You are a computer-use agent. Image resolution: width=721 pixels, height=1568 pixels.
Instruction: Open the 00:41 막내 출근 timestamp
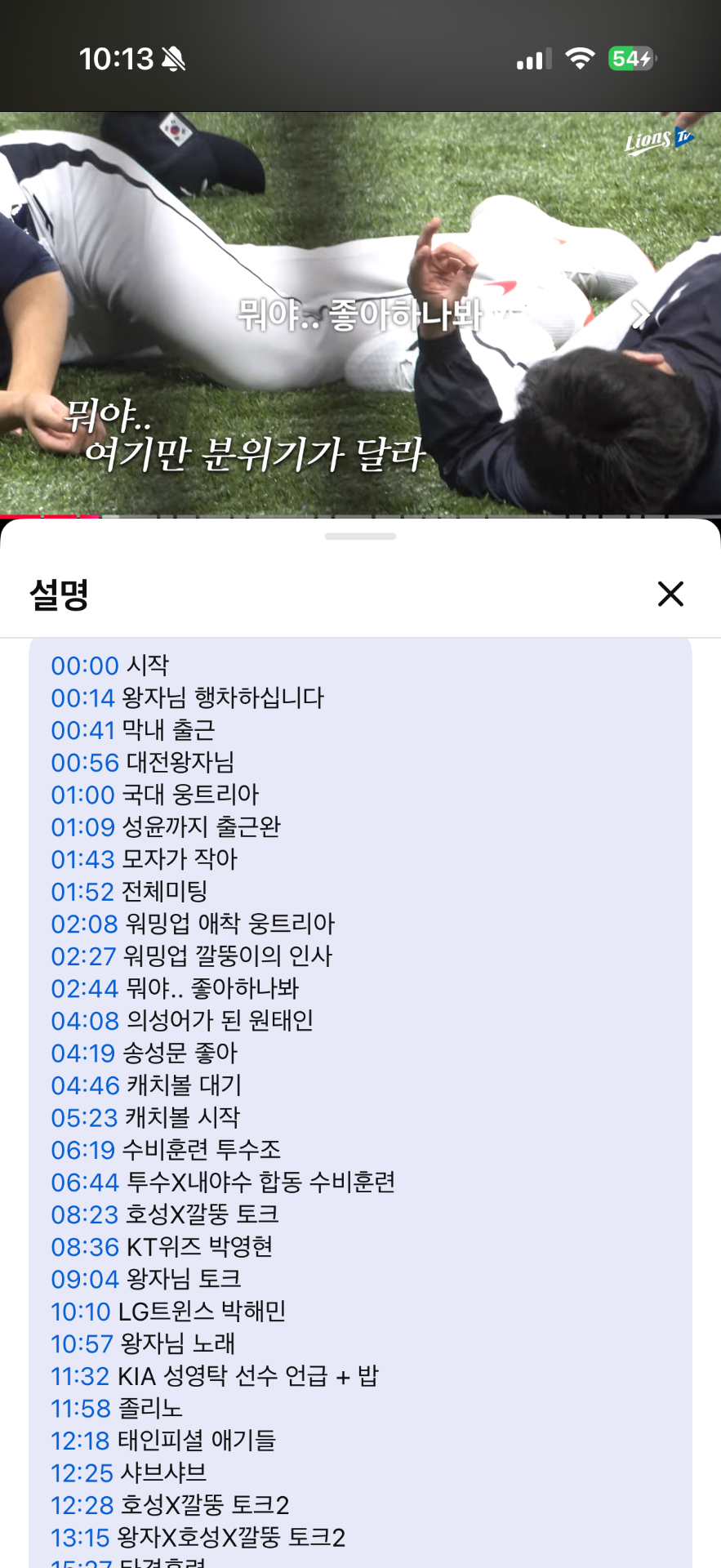(x=83, y=730)
